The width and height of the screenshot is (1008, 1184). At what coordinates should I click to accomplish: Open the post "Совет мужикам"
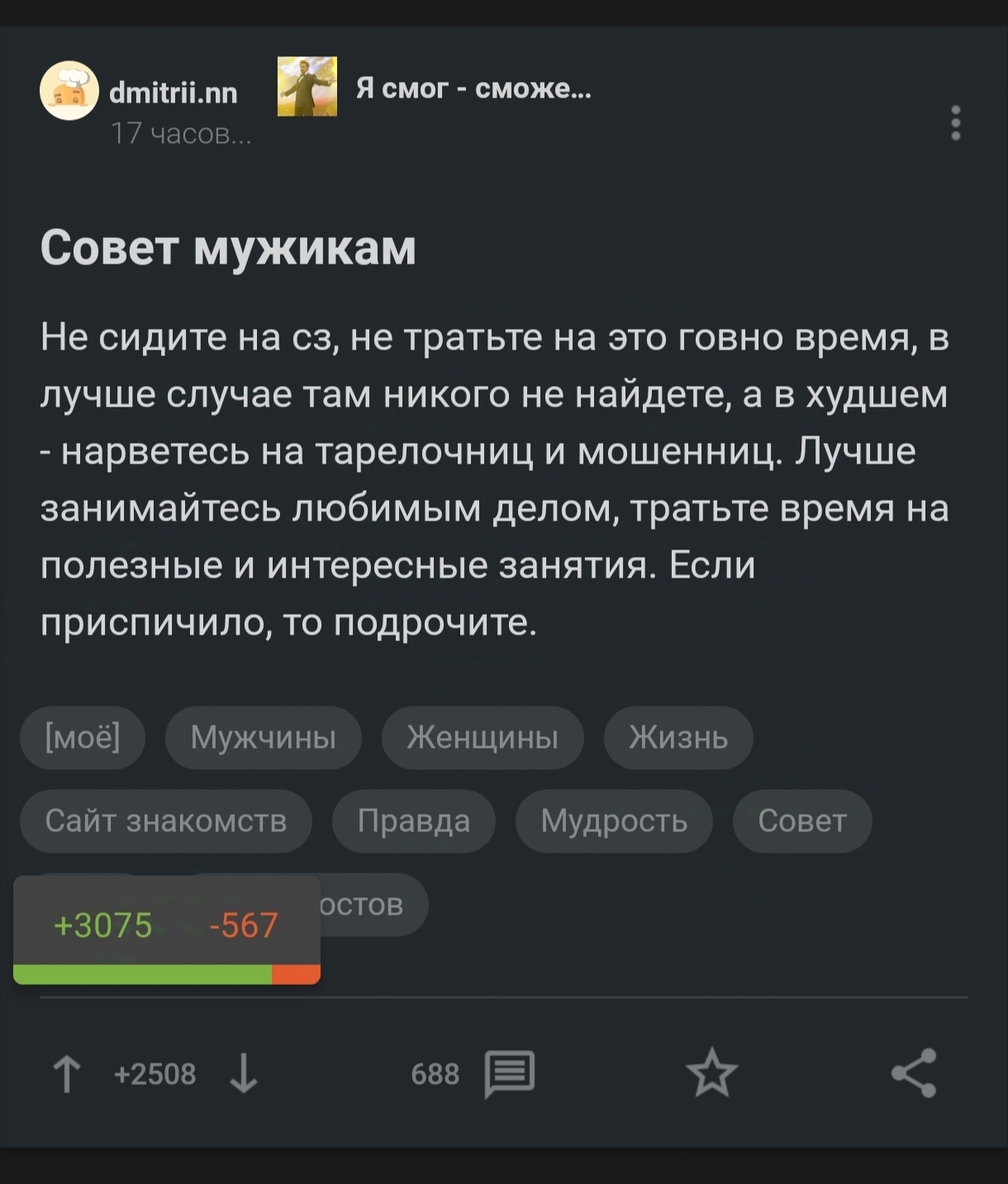(228, 247)
